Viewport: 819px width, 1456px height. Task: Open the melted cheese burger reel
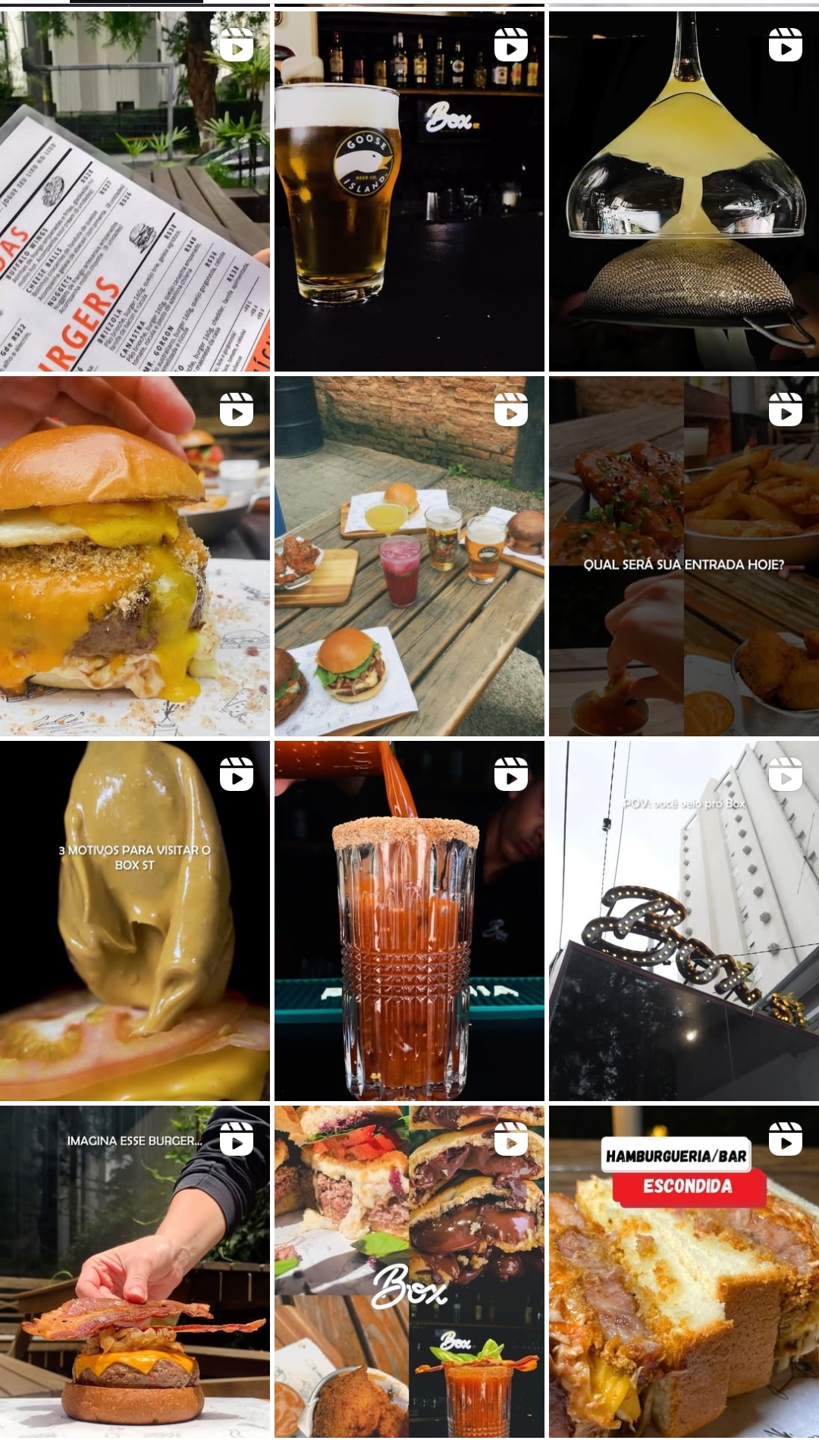click(x=135, y=556)
